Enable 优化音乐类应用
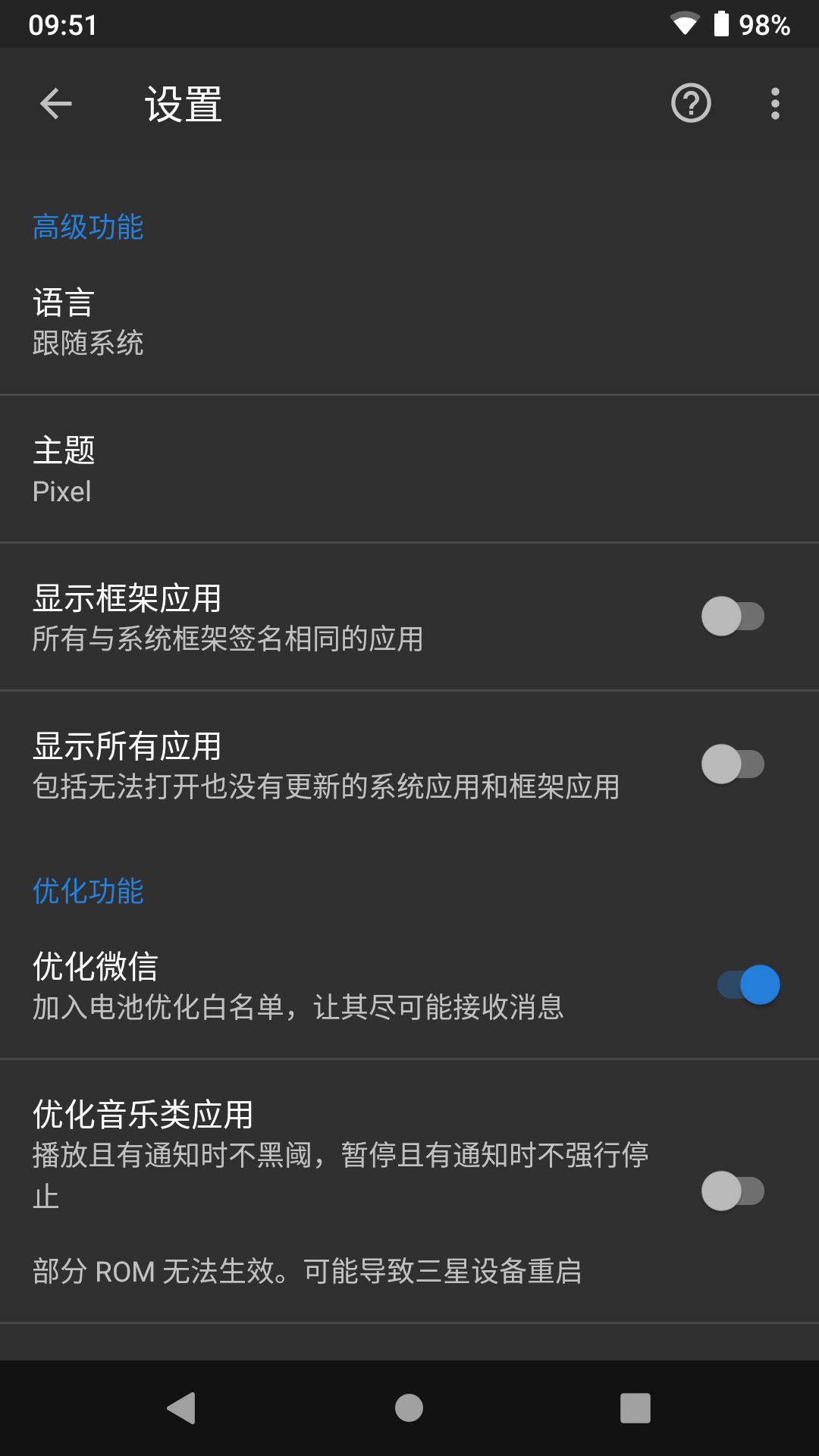Viewport: 819px width, 1456px height. 733,1191
